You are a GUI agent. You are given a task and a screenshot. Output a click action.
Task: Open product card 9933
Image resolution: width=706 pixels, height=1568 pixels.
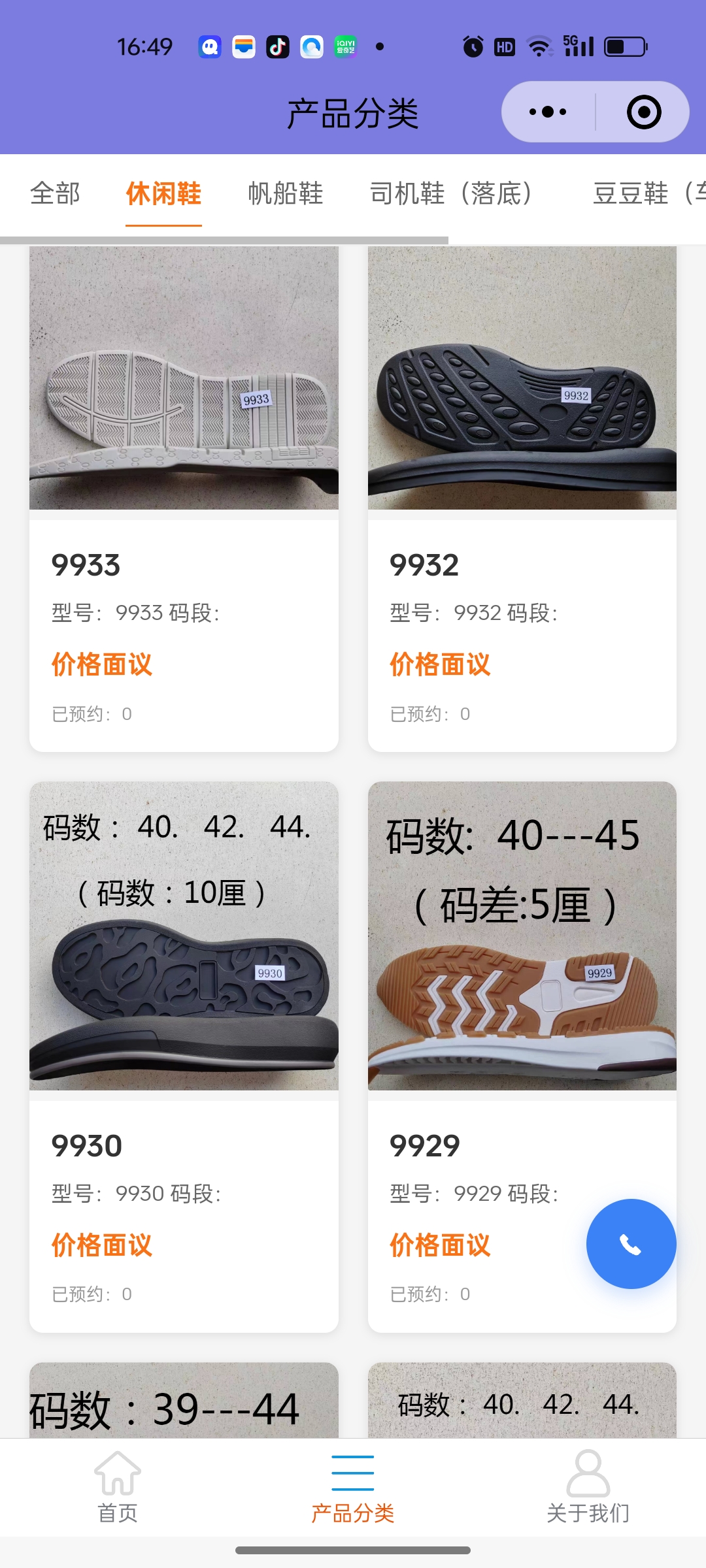184,497
